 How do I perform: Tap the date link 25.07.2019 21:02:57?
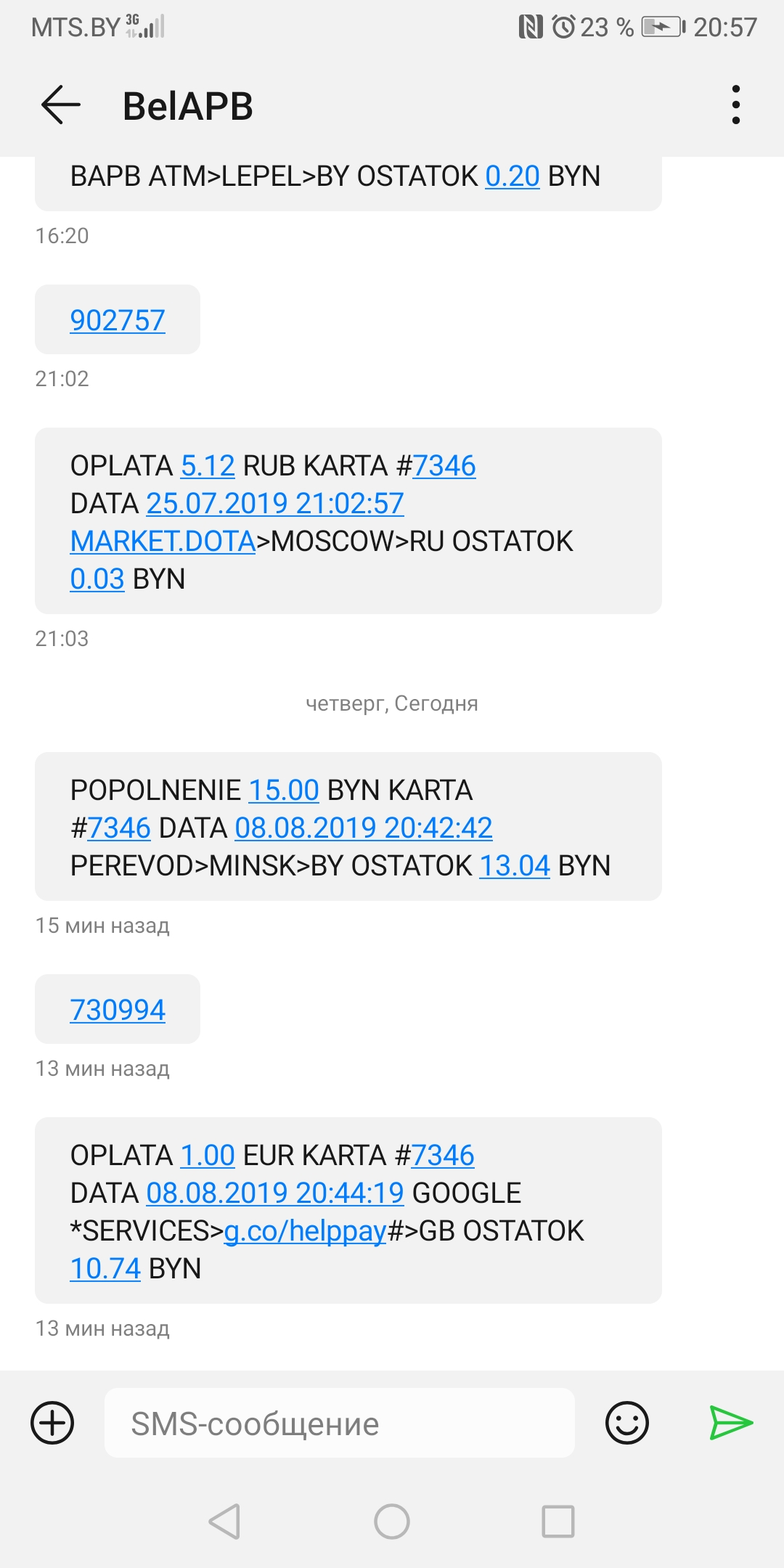[x=275, y=504]
